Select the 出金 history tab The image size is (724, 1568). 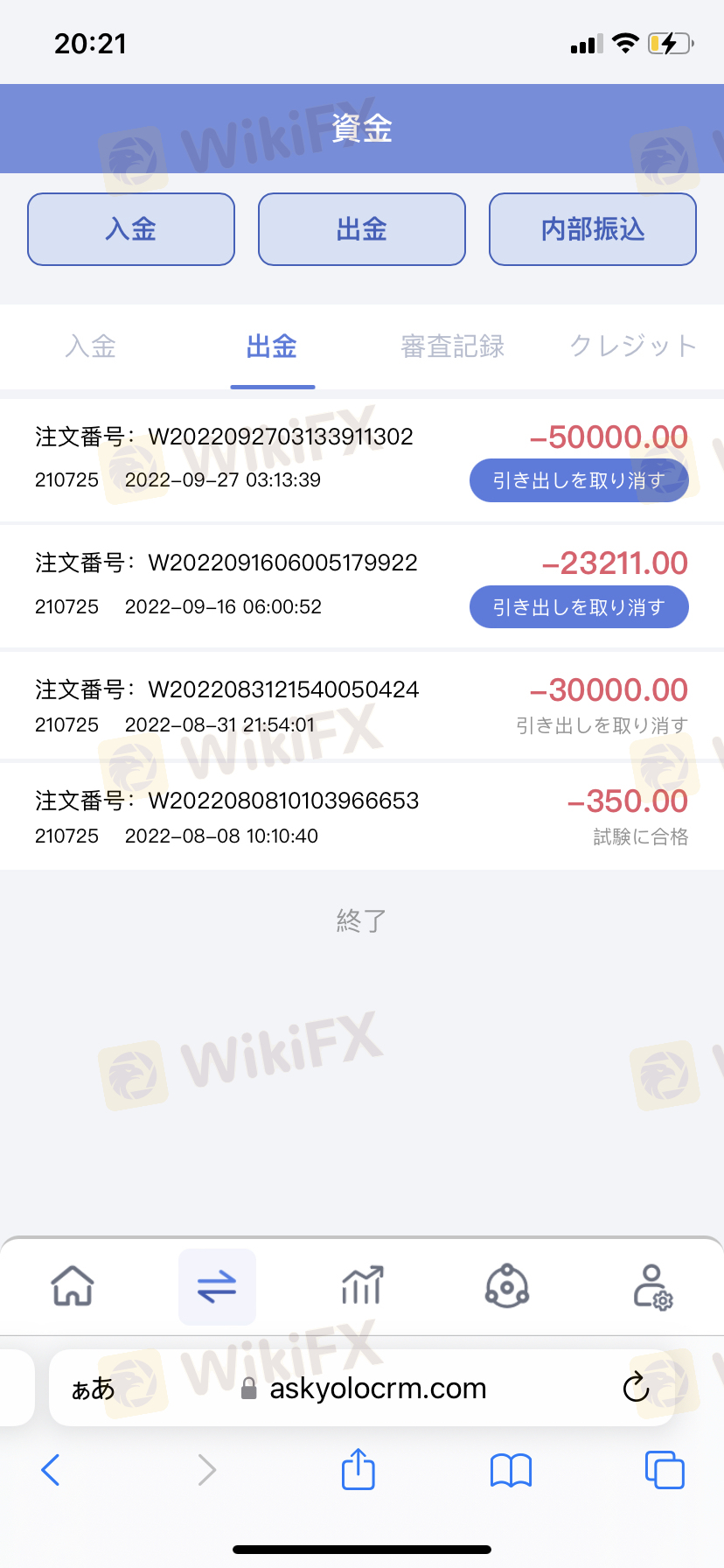pyautogui.click(x=272, y=346)
